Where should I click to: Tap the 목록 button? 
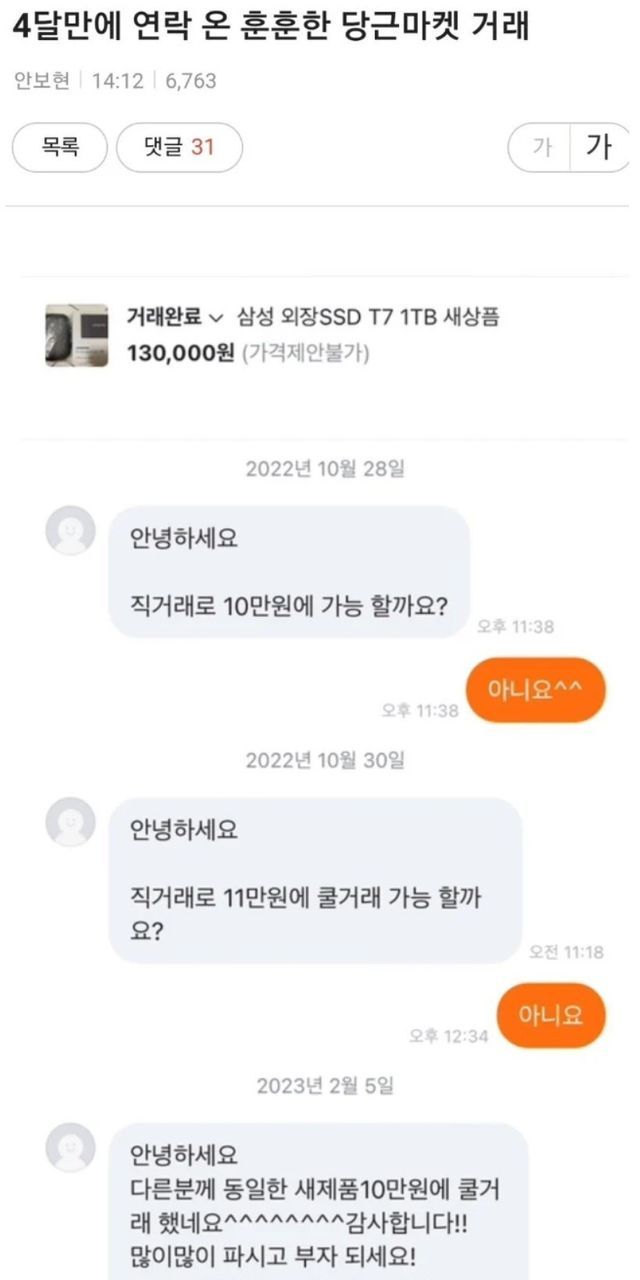pyautogui.click(x=60, y=148)
